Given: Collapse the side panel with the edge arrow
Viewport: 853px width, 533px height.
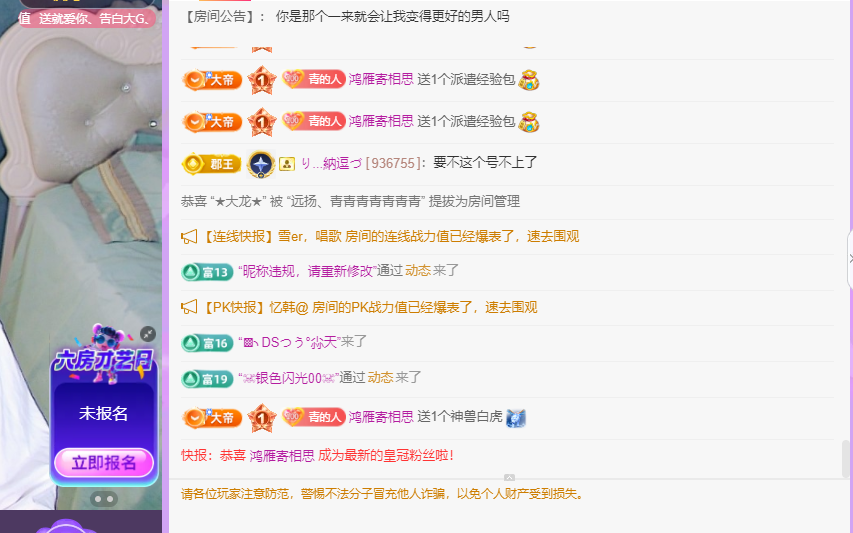Looking at the screenshot, I should (x=849, y=257).
